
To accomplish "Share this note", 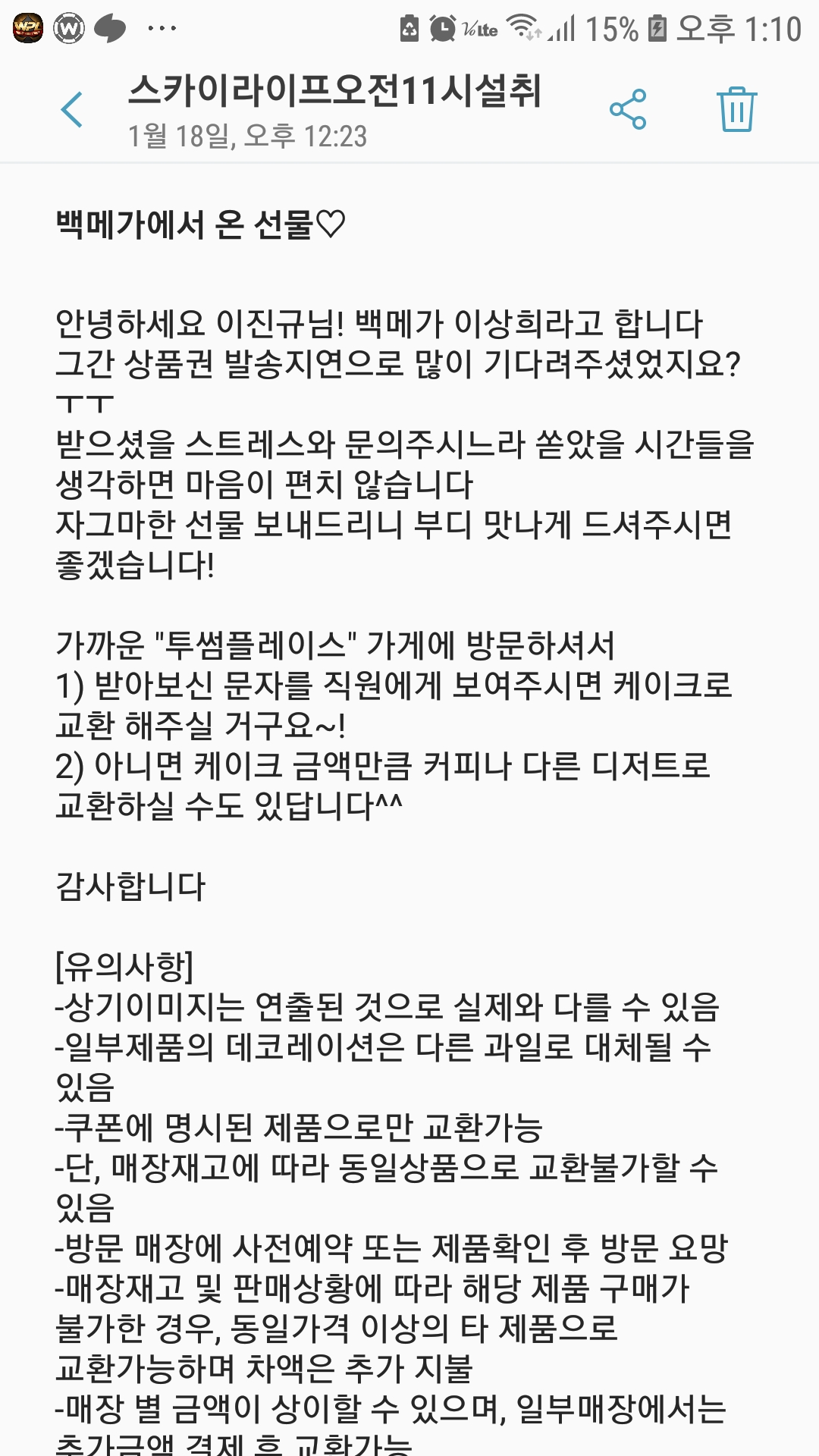I will click(x=628, y=110).
